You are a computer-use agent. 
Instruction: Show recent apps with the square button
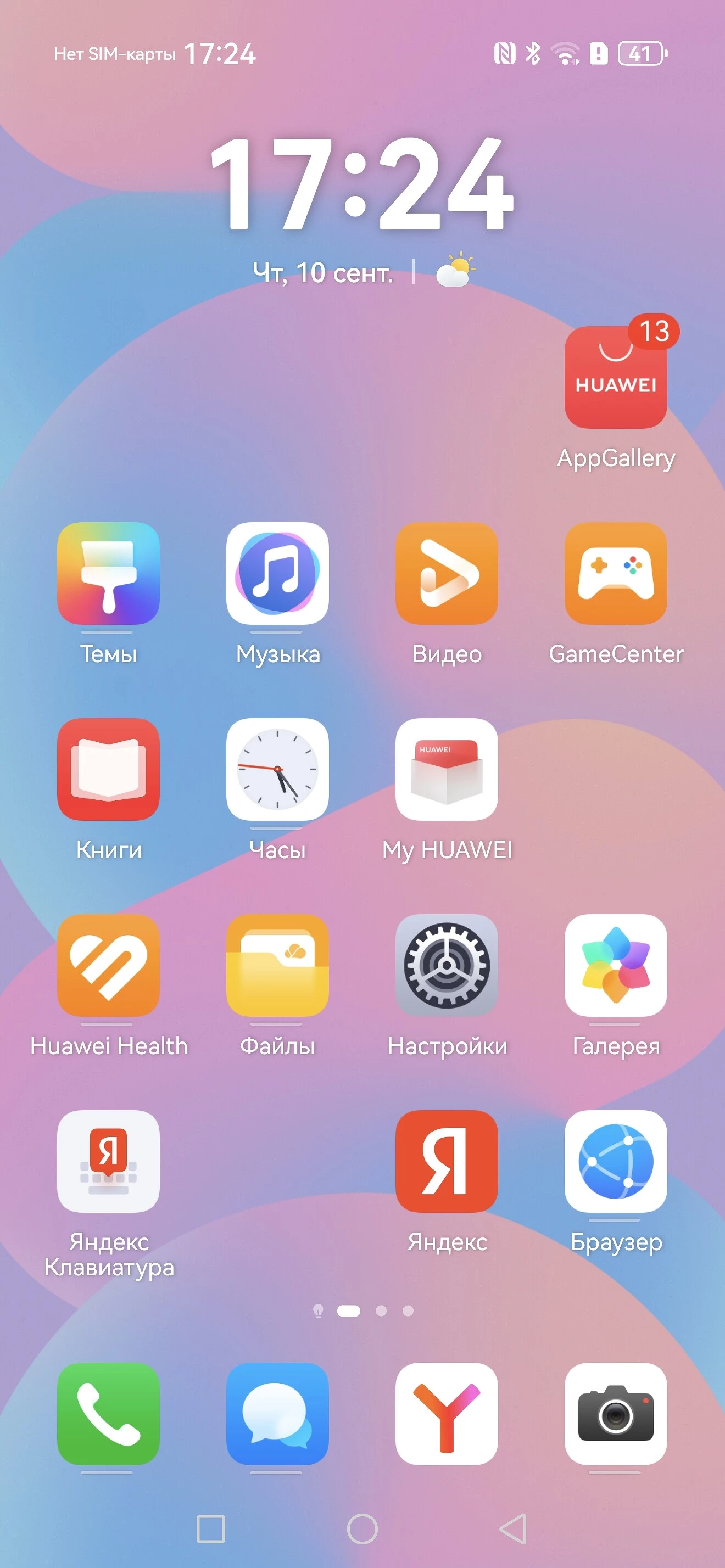click(x=210, y=1528)
